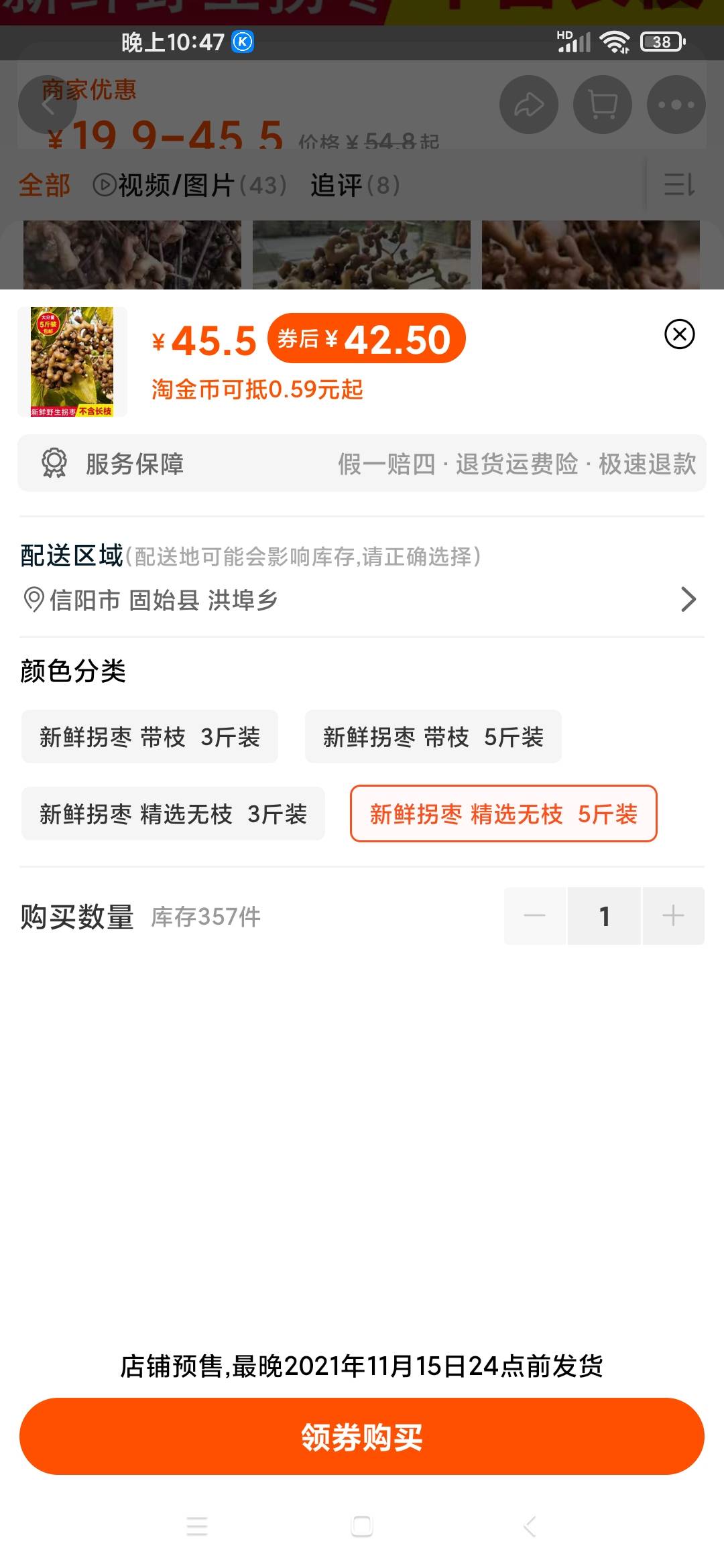724x1568 pixels.
Task: Open recent apps from navigation bar
Action: click(x=196, y=1526)
